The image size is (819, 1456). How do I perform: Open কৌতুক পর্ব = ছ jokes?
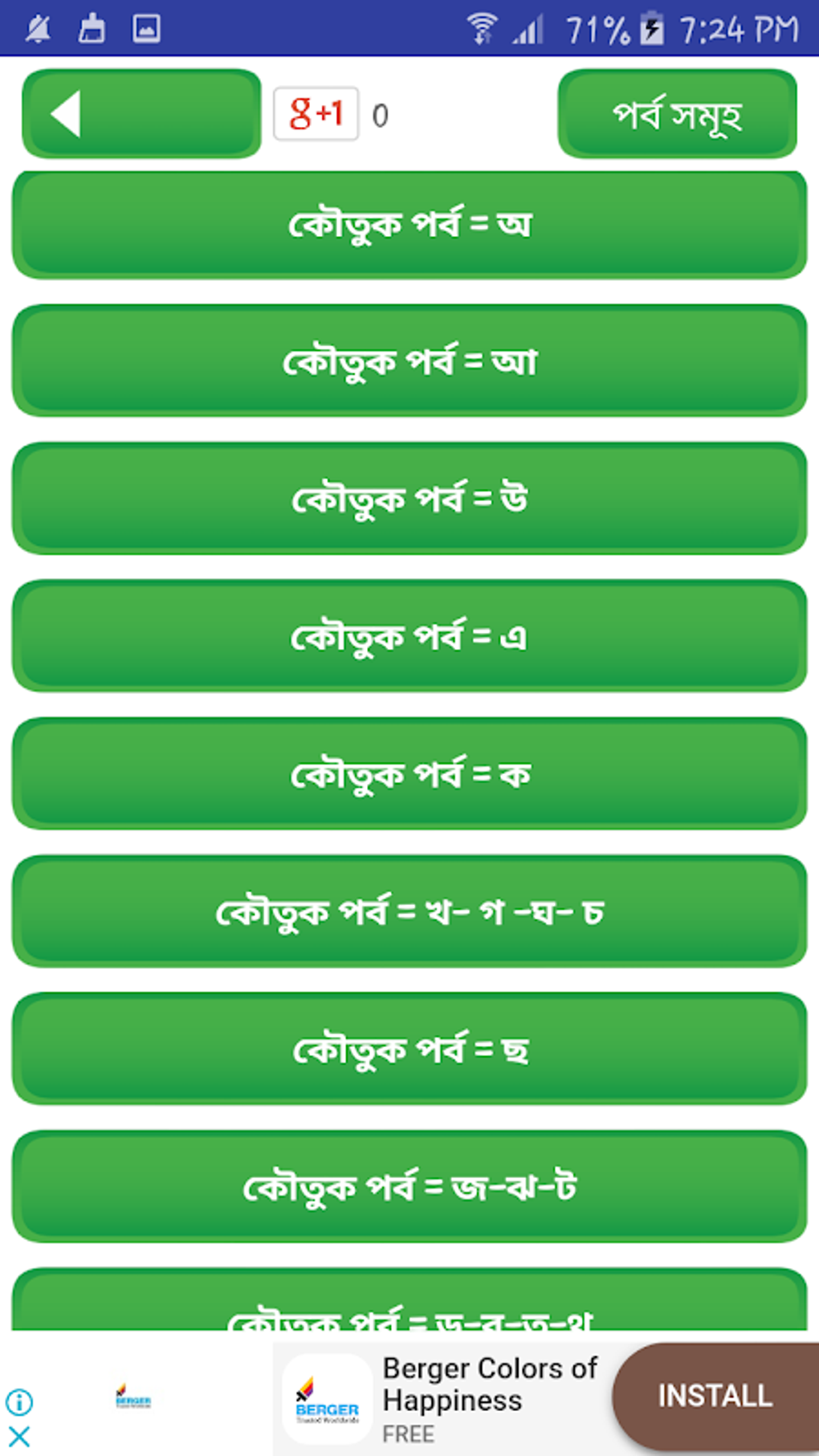(409, 1050)
